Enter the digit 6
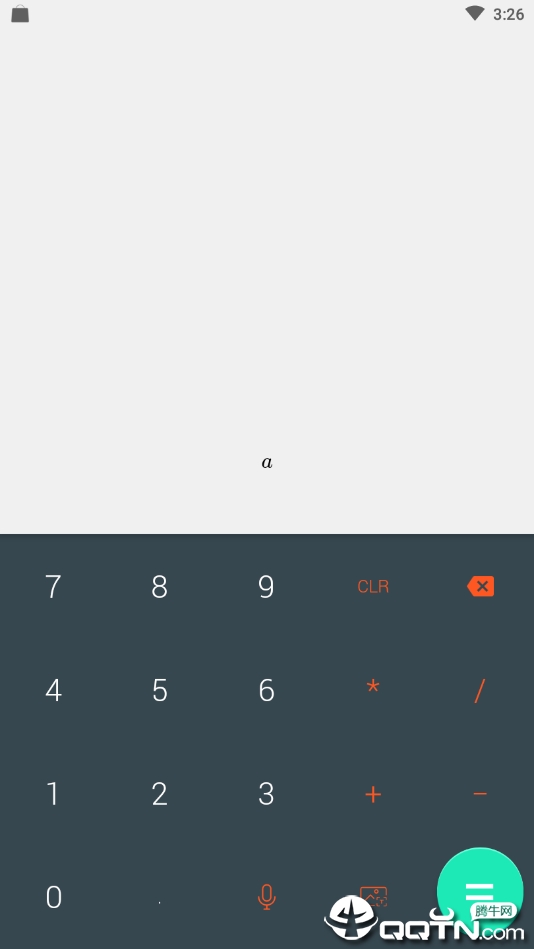Viewport: 534px width, 949px height. click(x=266, y=690)
